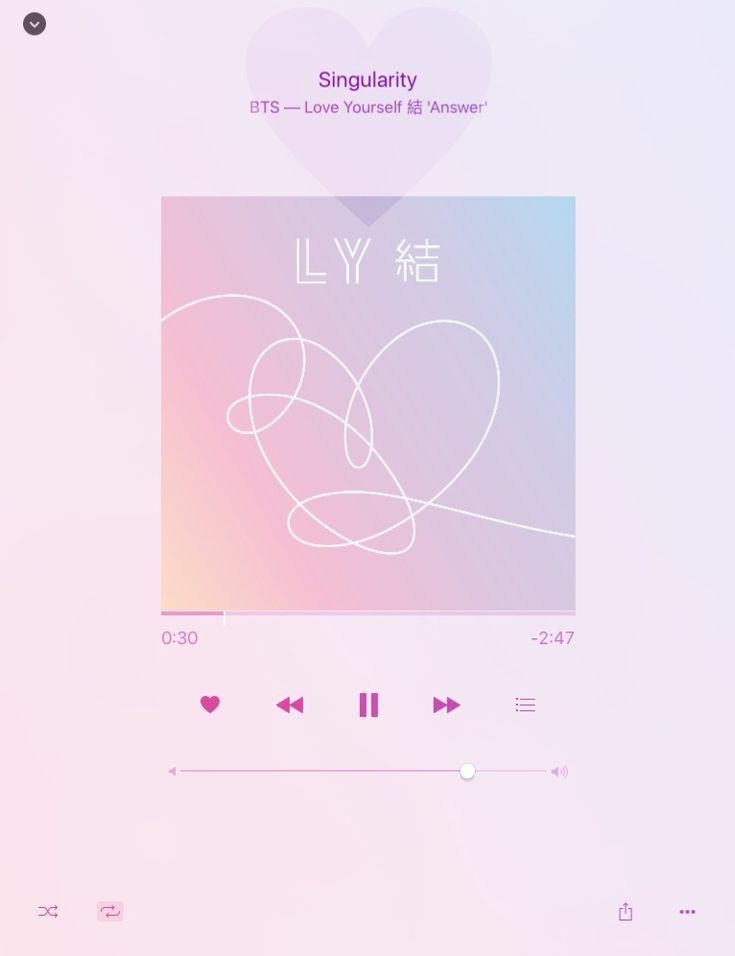Skip forward to the next track
Screen dimensions: 735x956
point(446,705)
